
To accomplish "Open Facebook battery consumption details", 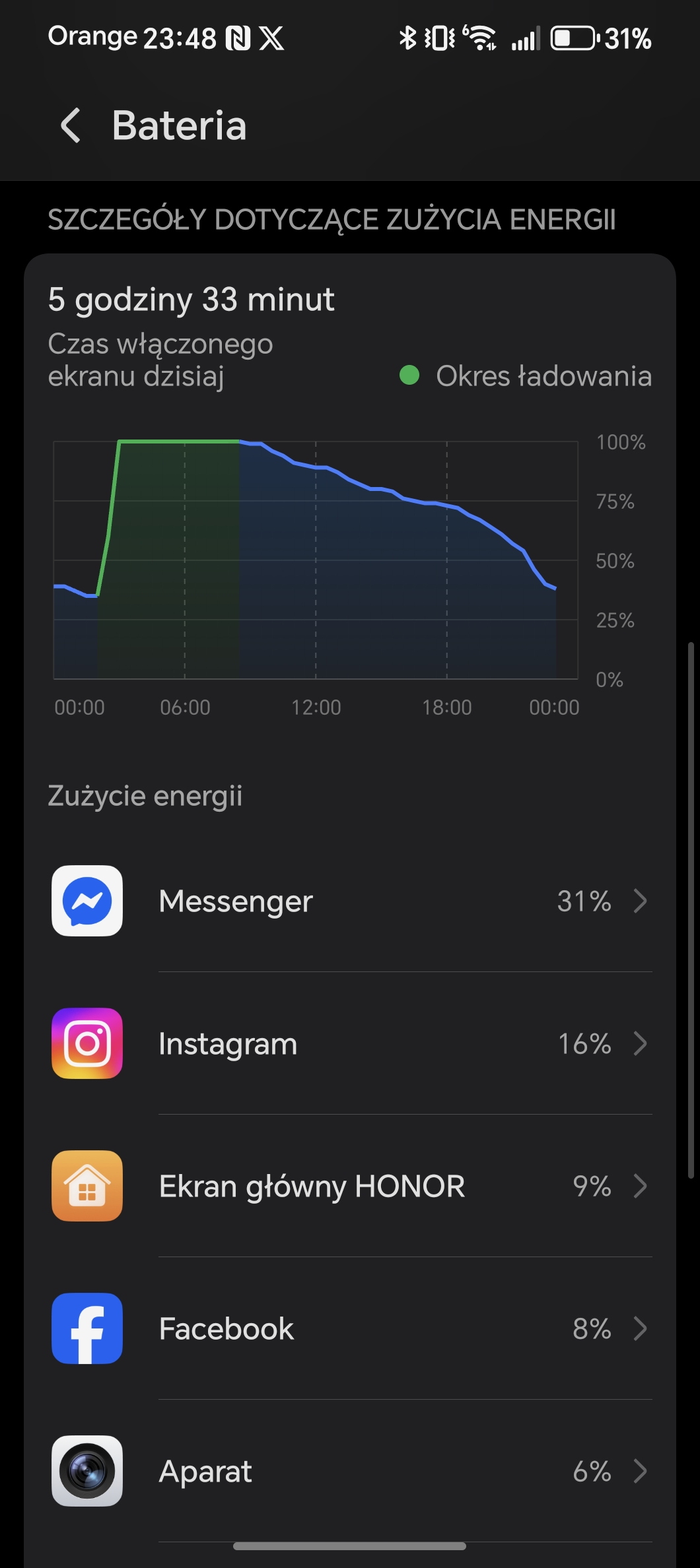I will (350, 1328).
